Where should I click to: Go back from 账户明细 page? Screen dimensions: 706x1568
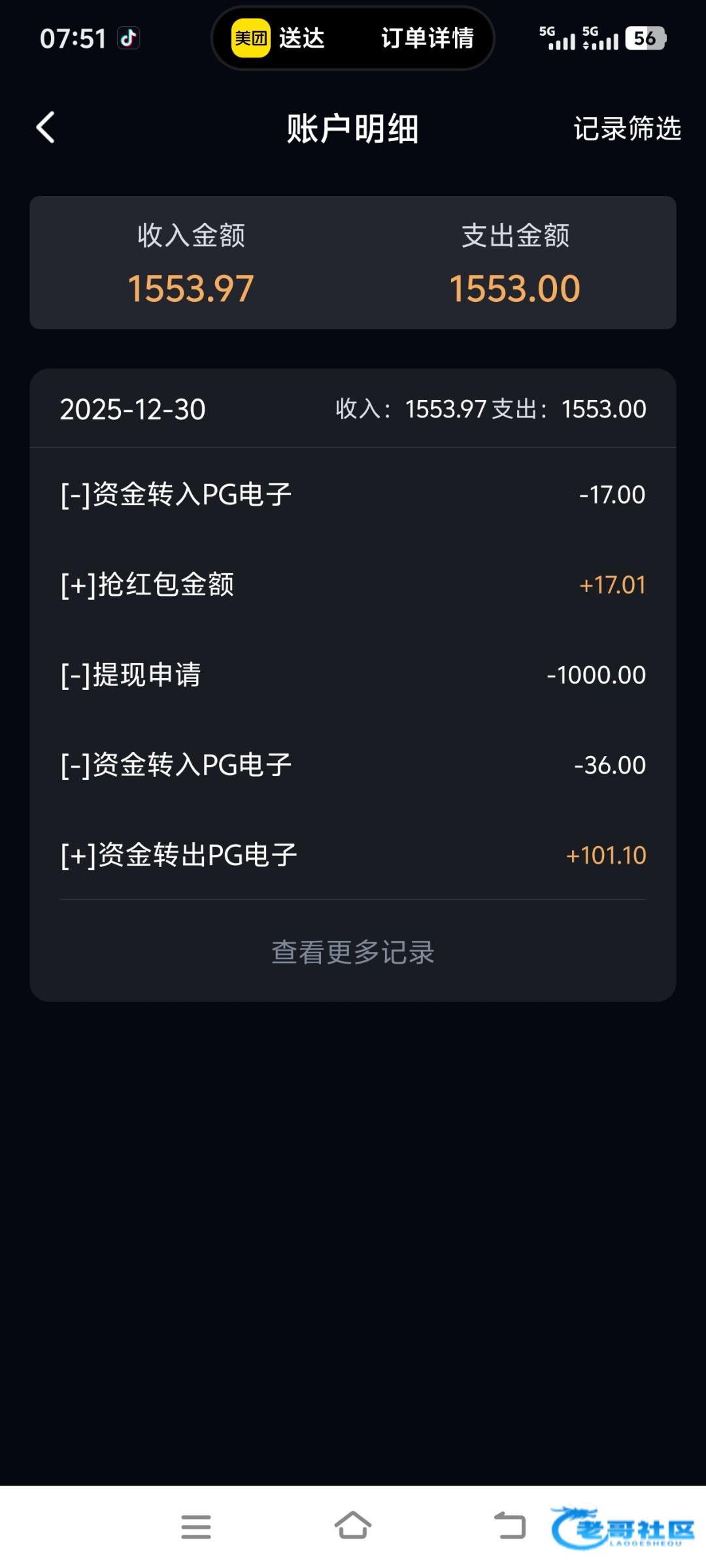[46, 127]
